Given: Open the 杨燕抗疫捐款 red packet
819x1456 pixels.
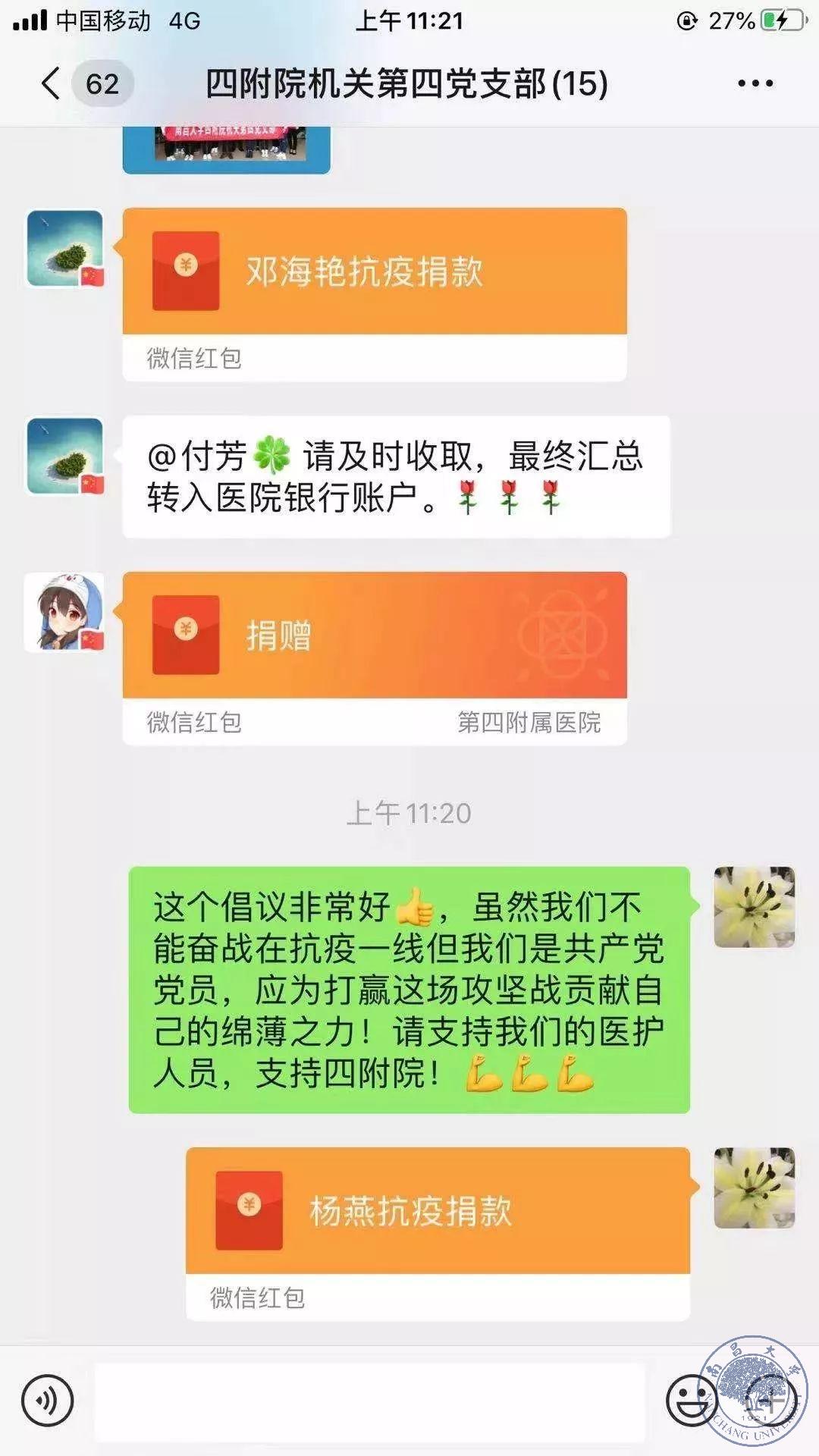Looking at the screenshot, I should click(x=438, y=1211).
